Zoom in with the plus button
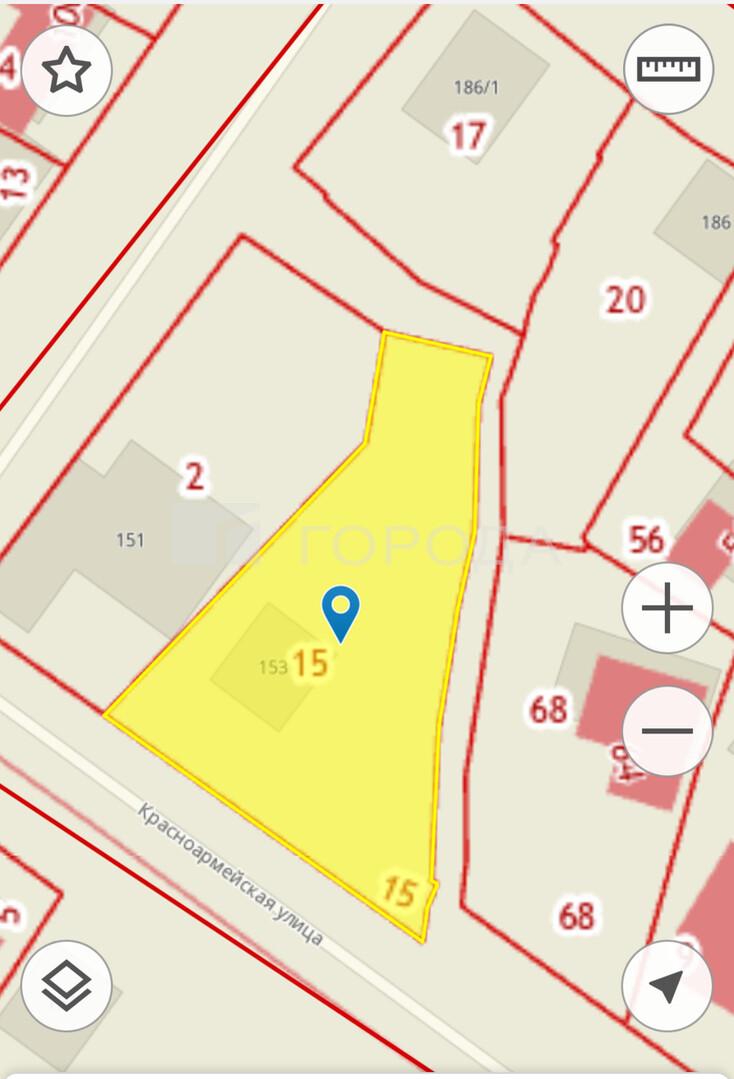 coord(667,608)
